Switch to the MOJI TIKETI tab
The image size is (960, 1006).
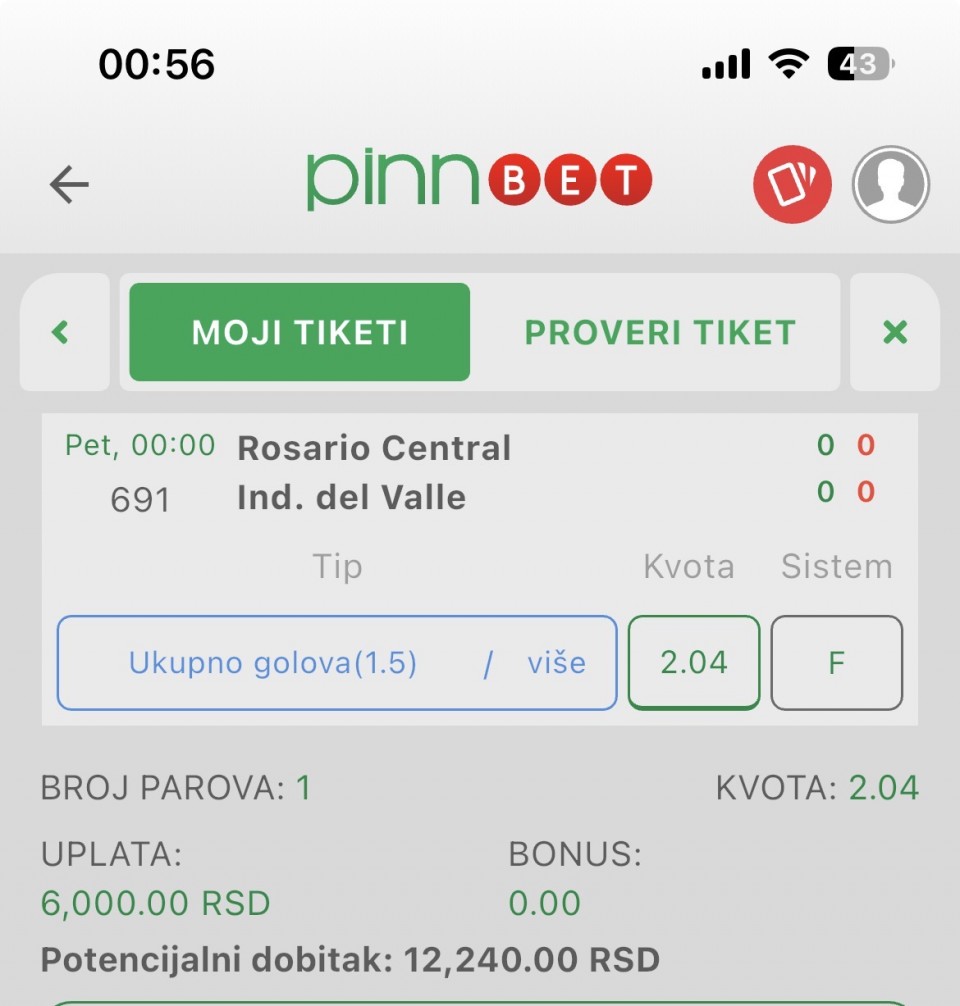click(x=299, y=332)
